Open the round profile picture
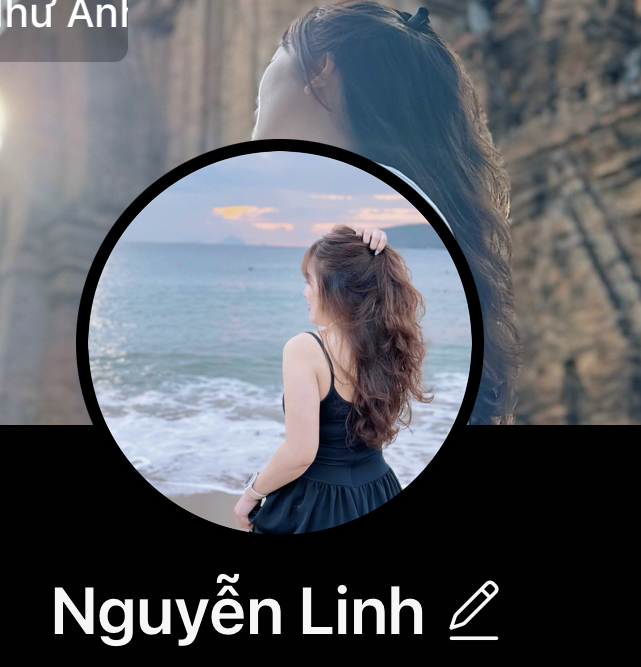The height and width of the screenshot is (667, 641). coord(280,340)
